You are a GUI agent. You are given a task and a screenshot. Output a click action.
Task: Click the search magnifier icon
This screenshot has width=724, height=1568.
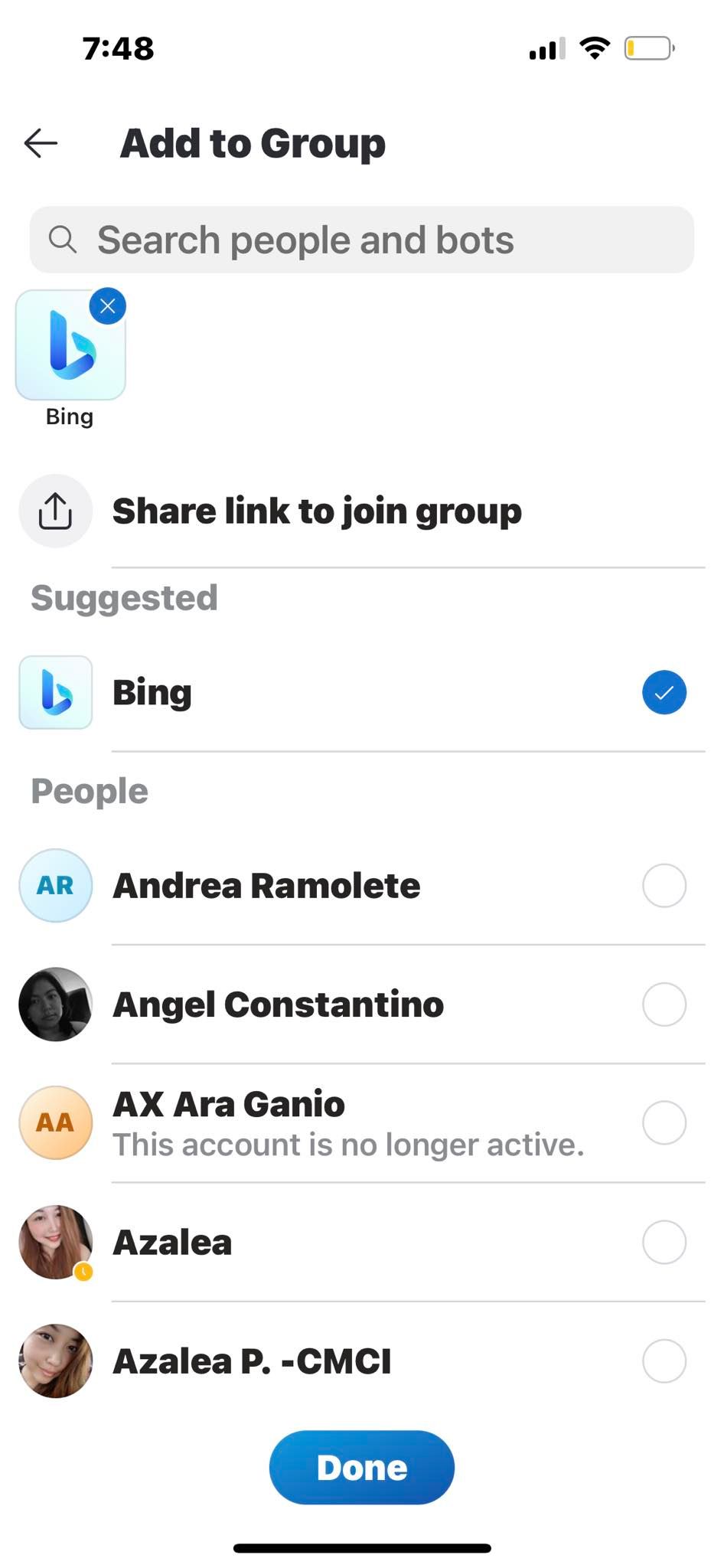[x=63, y=239]
